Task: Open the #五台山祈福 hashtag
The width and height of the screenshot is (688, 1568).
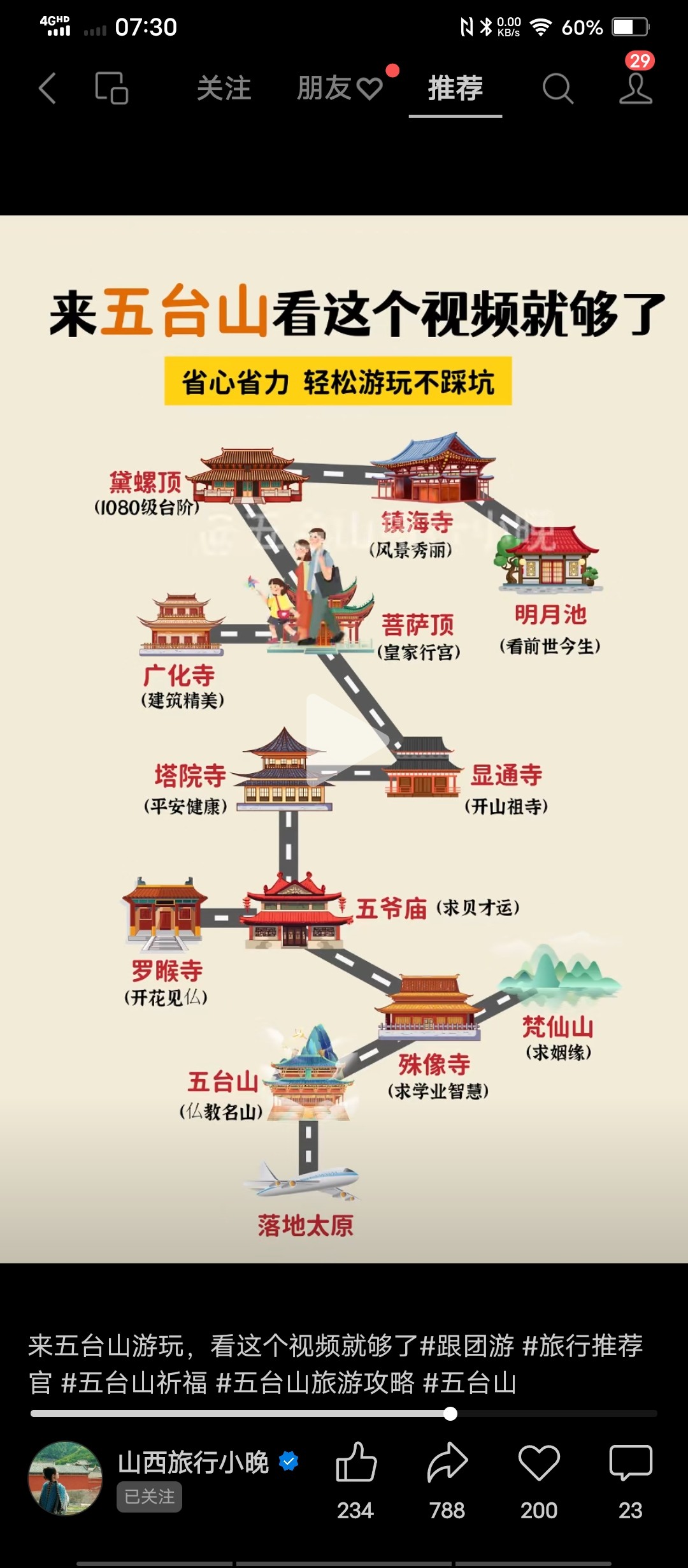Action: coord(134,1383)
